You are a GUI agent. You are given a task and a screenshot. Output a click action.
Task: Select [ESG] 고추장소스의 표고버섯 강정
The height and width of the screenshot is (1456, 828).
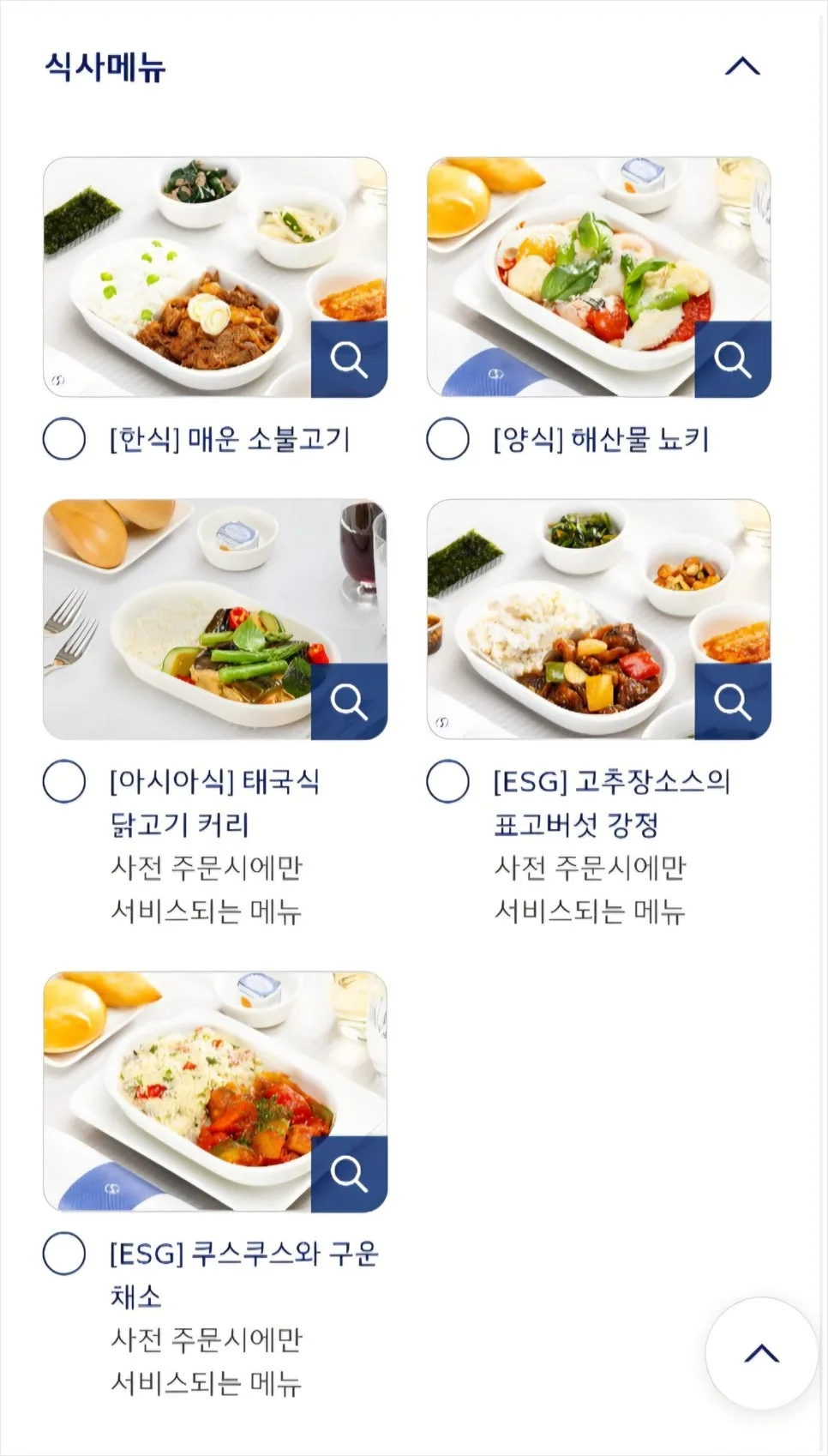pyautogui.click(x=448, y=781)
